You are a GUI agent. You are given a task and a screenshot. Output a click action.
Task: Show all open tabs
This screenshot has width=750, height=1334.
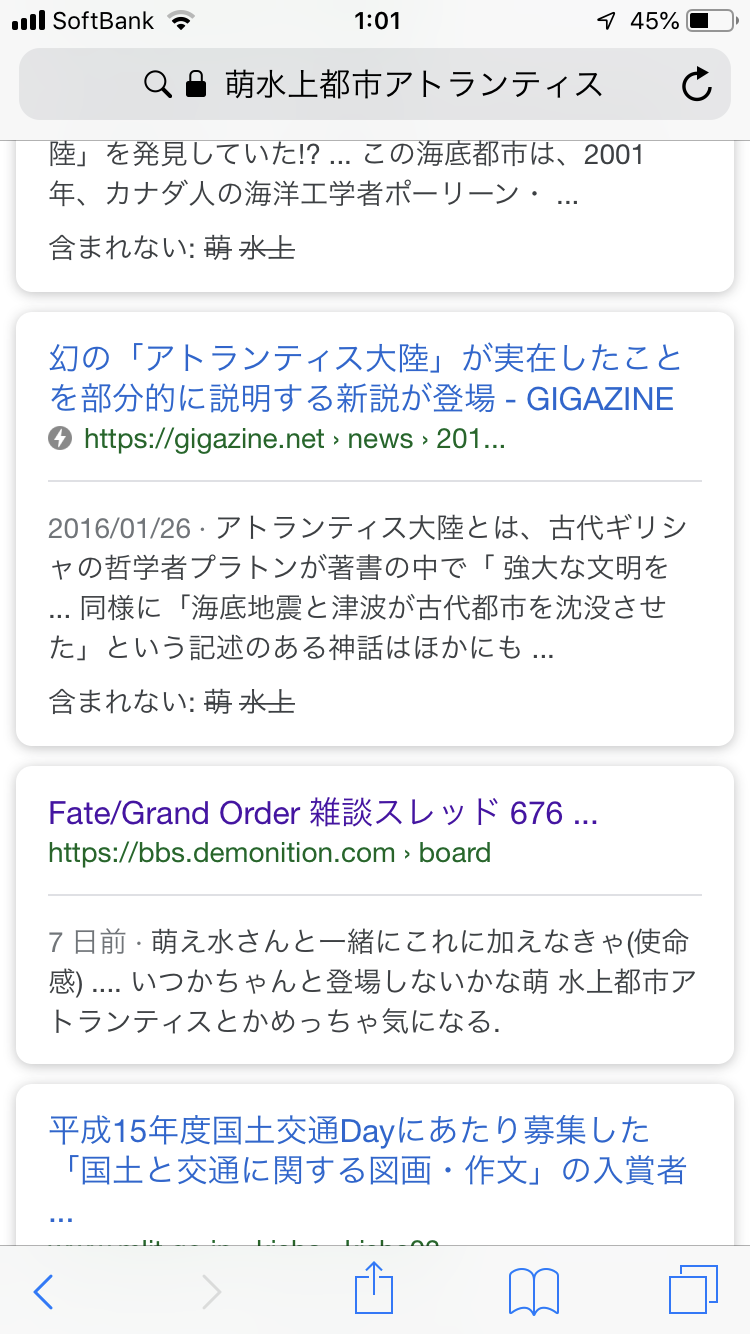693,1291
